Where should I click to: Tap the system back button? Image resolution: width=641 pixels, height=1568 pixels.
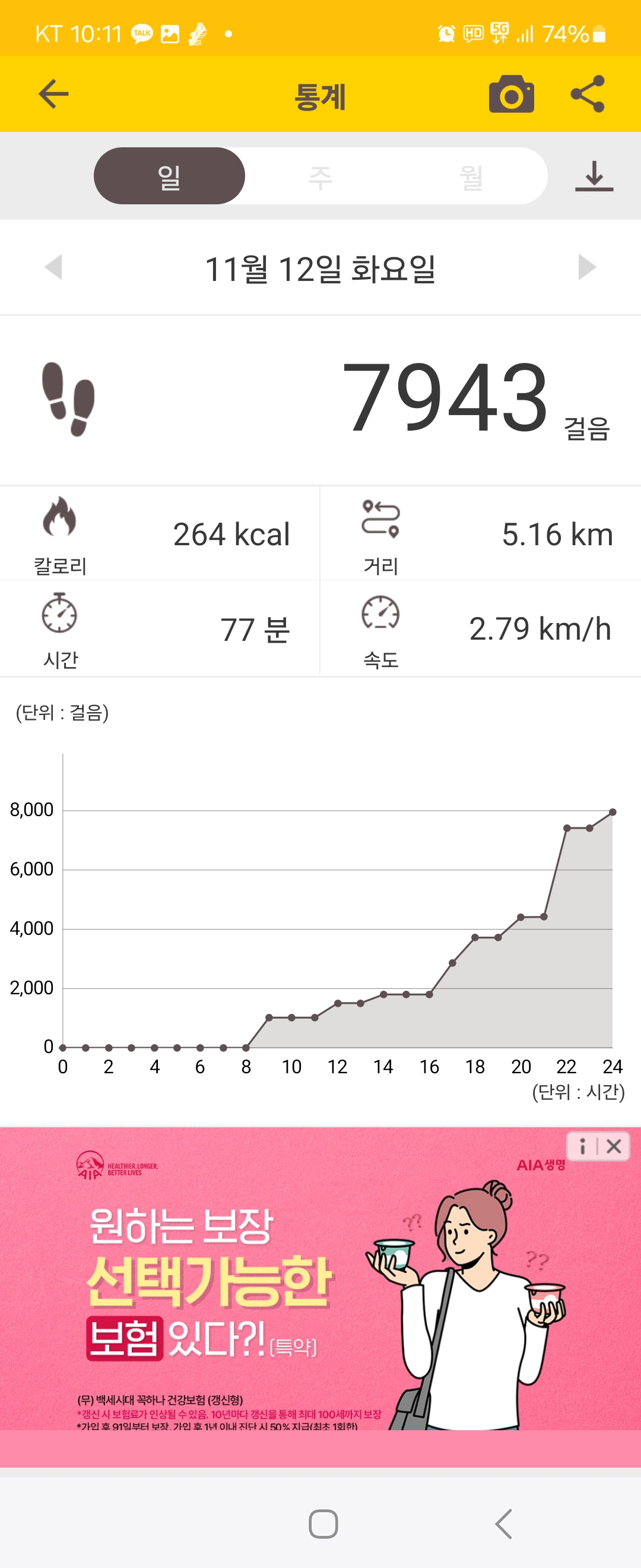pyautogui.click(x=503, y=1523)
